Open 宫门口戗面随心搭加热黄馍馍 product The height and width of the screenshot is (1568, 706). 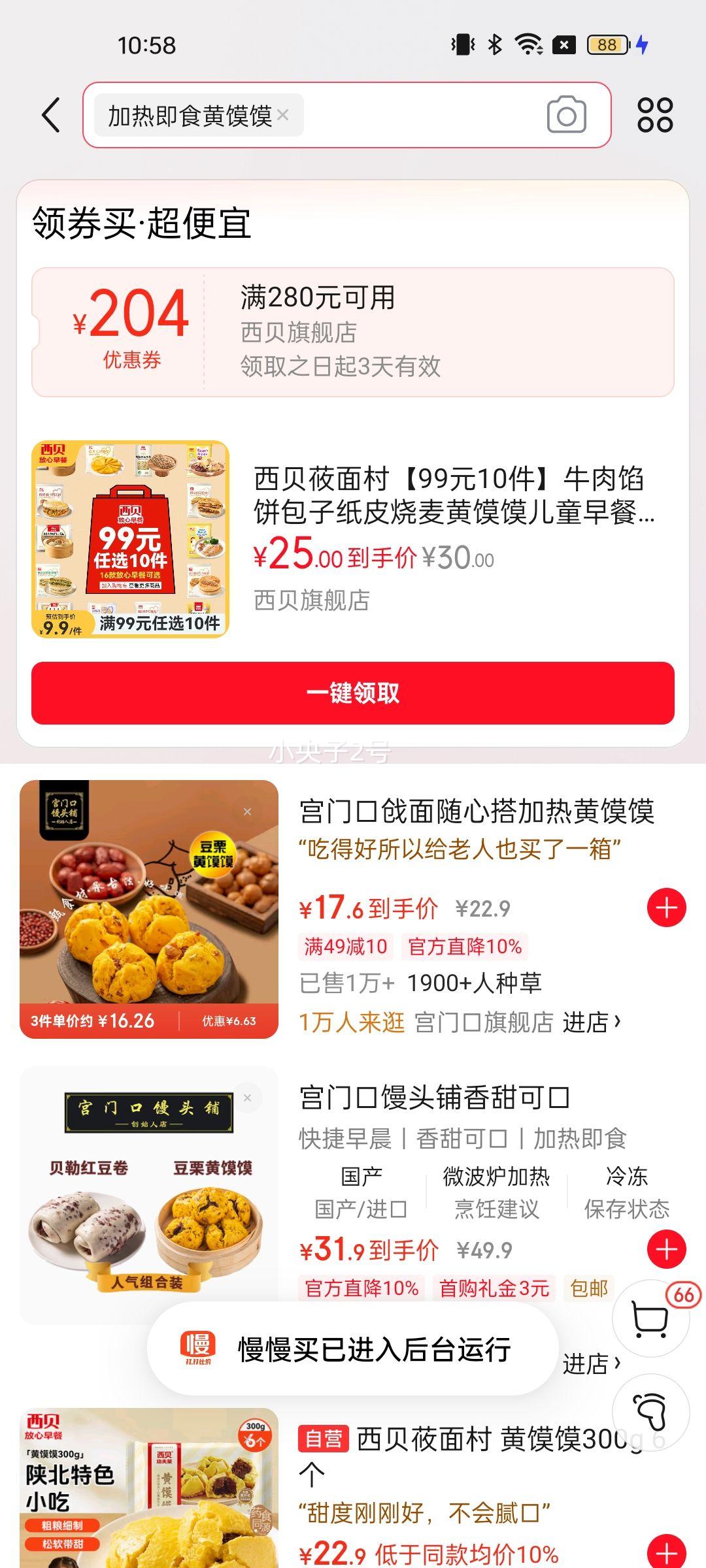(x=477, y=812)
